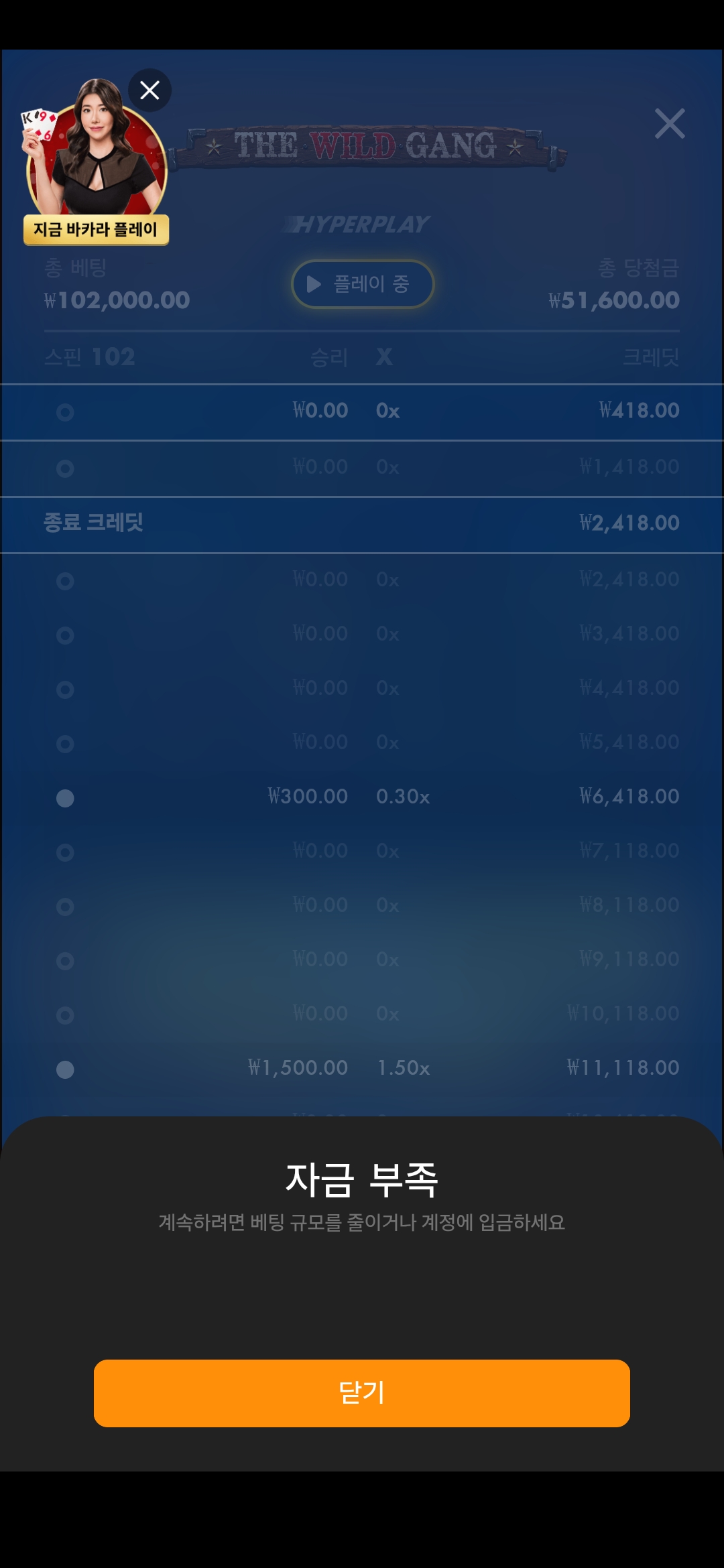Close the Hyperplay results panel
The width and height of the screenshot is (724, 1568).
[670, 124]
